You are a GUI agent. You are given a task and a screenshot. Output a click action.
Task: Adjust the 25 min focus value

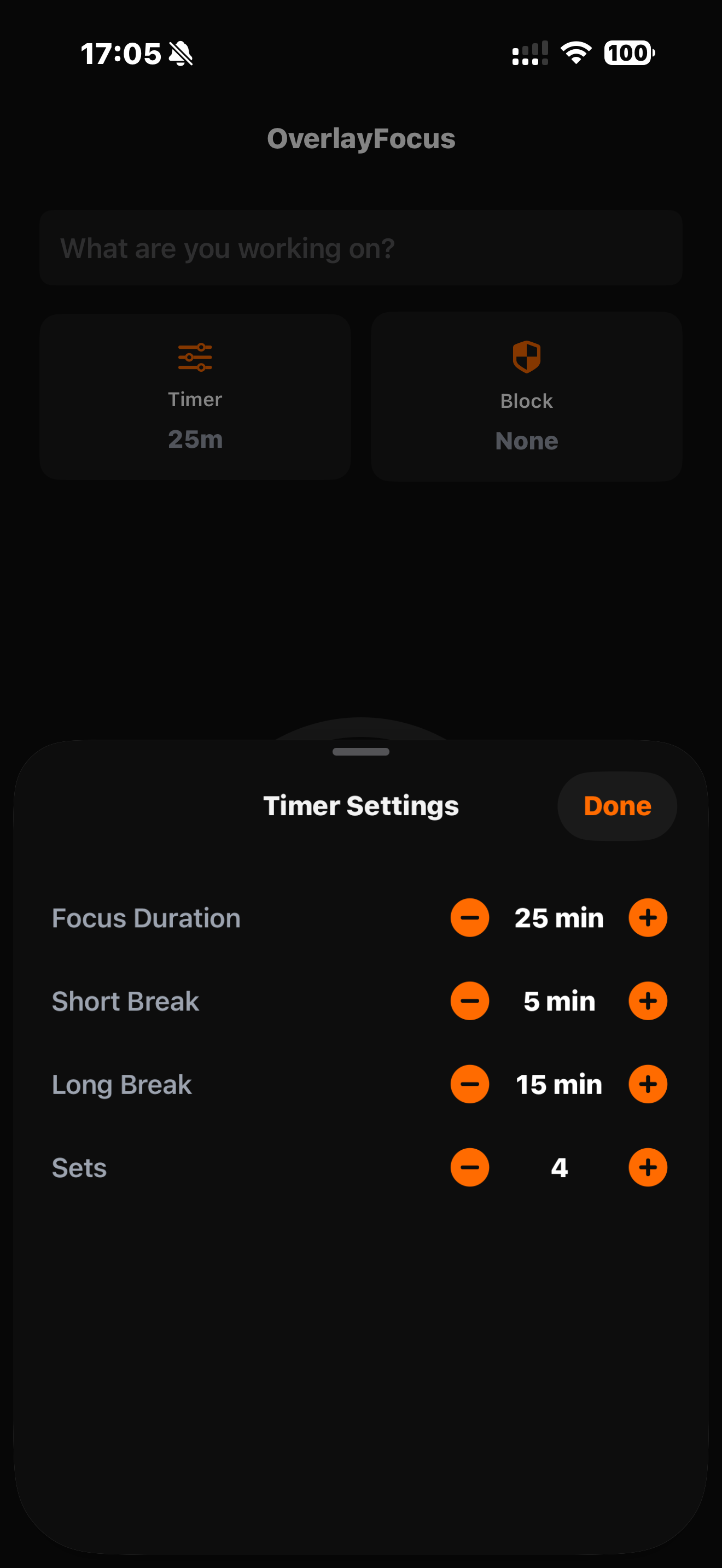pyautogui.click(x=559, y=918)
